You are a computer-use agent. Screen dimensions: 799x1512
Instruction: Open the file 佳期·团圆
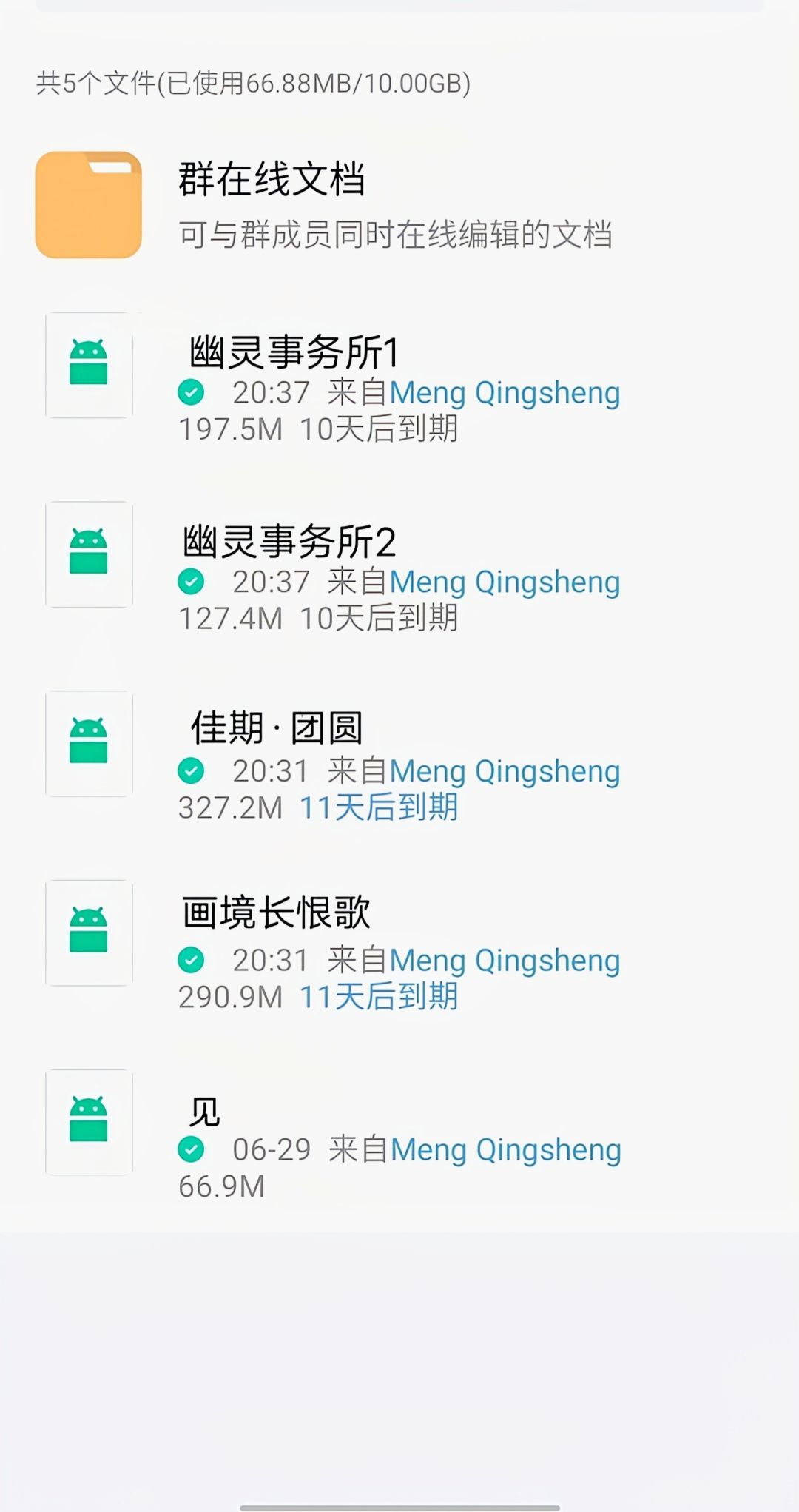[x=277, y=728]
